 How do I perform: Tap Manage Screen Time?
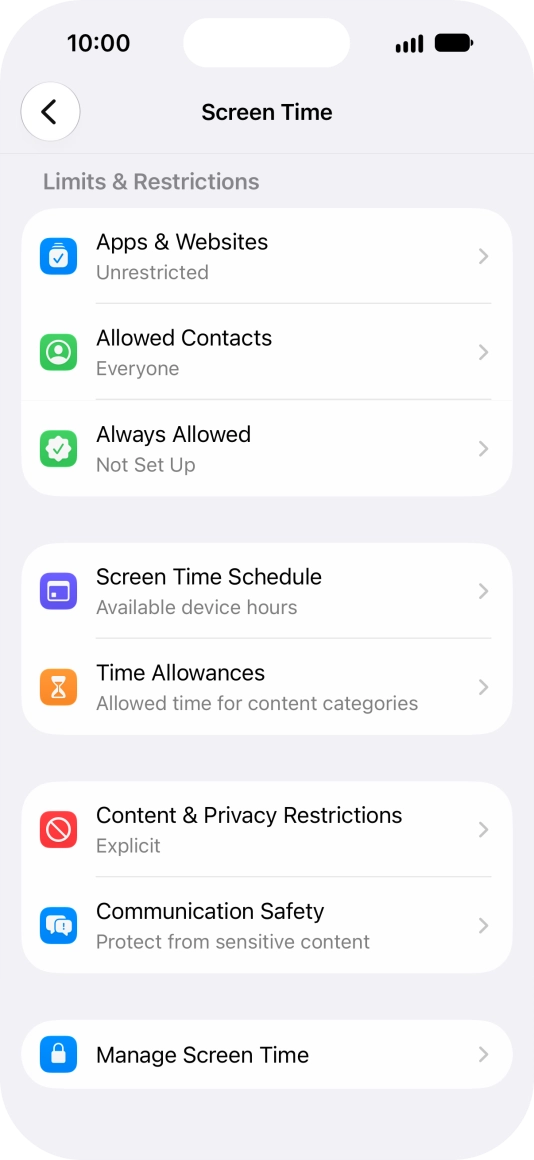(x=267, y=1054)
